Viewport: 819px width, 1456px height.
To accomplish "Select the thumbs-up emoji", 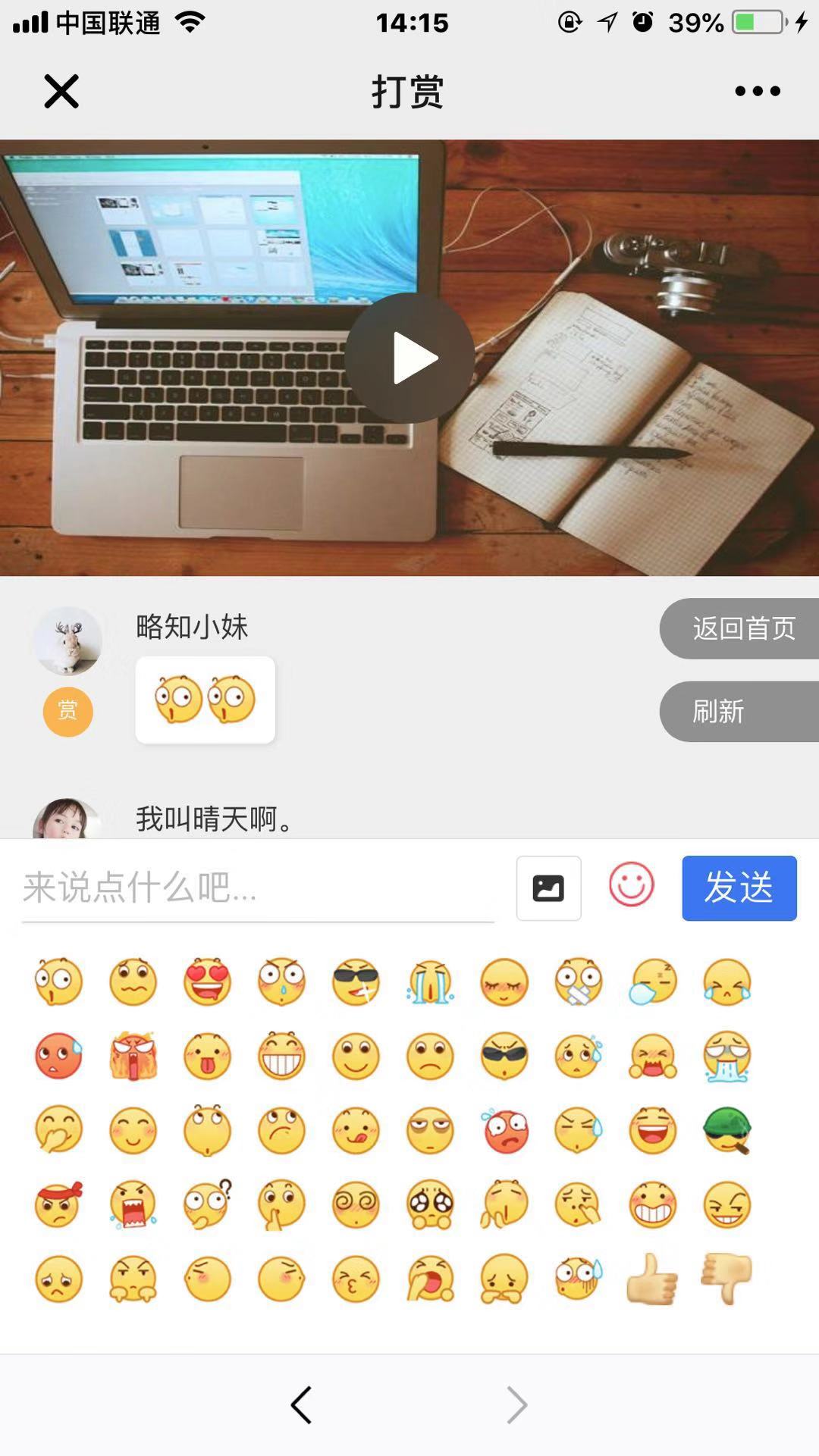I will click(652, 1279).
